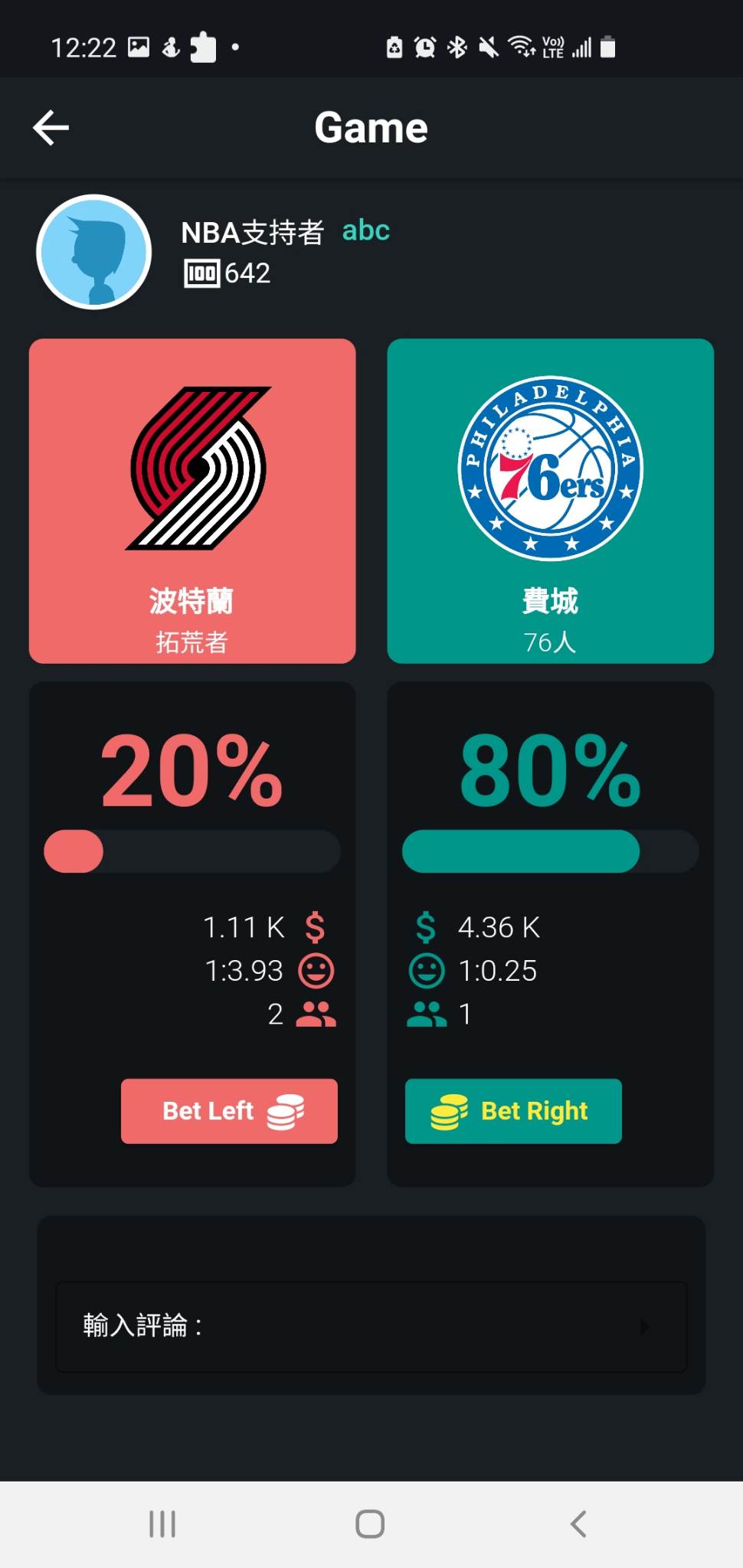The height and width of the screenshot is (1568, 743).
Task: Click the red bettors count icon
Action: pyautogui.click(x=316, y=1015)
